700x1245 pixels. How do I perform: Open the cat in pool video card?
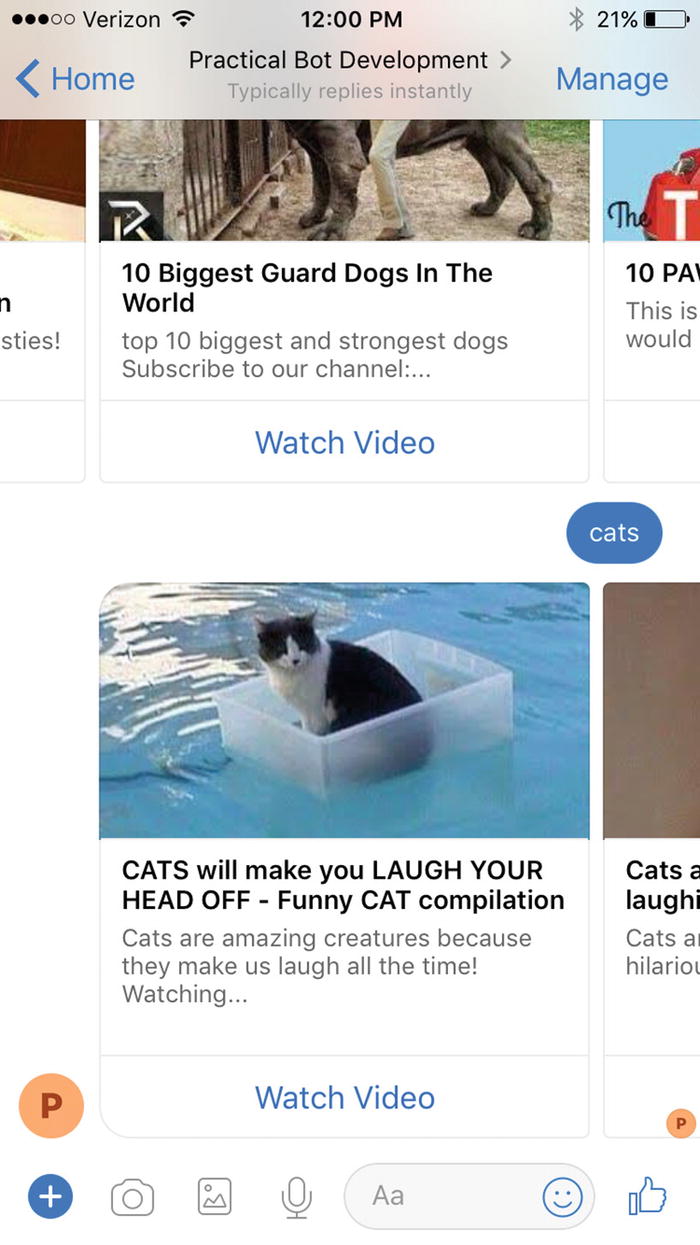pyautogui.click(x=344, y=710)
